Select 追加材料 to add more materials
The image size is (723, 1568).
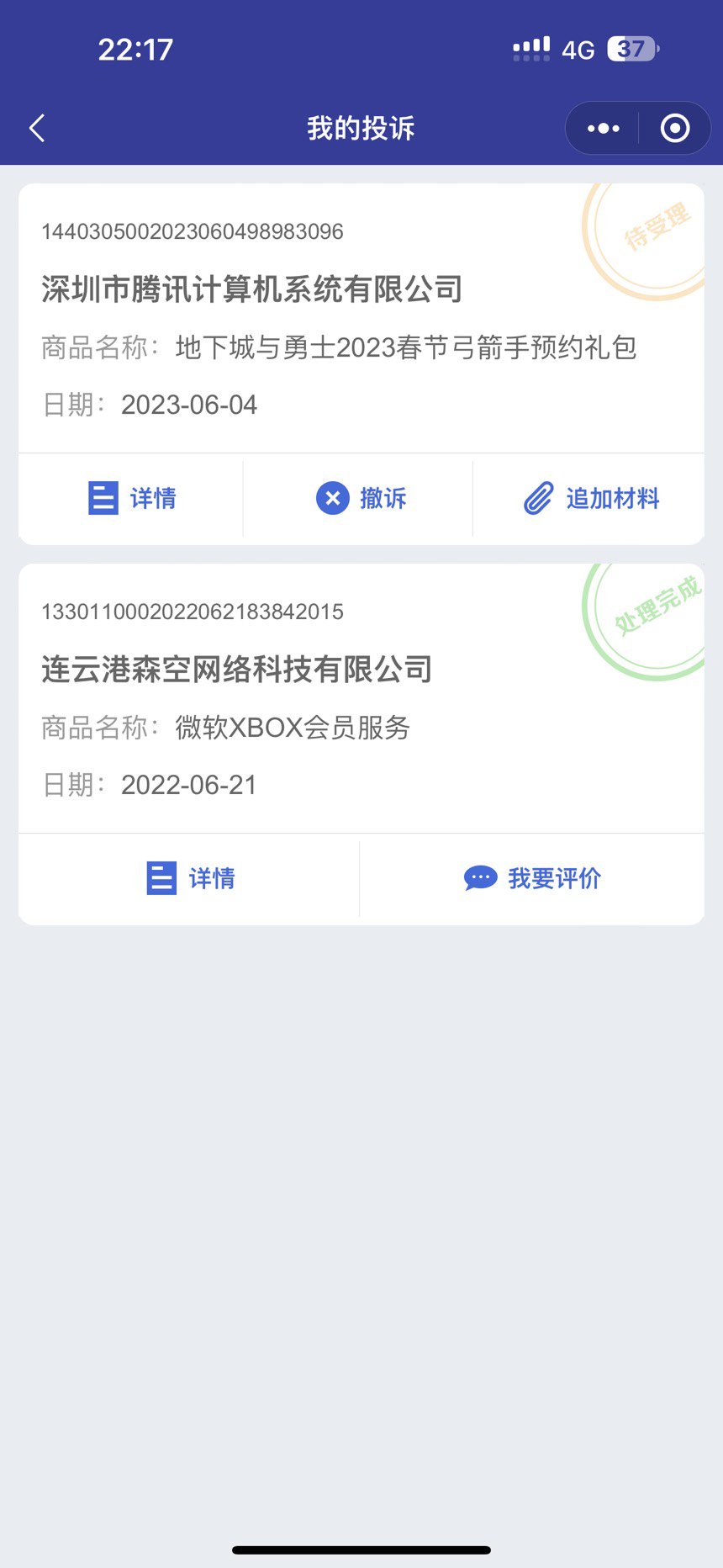[591, 498]
